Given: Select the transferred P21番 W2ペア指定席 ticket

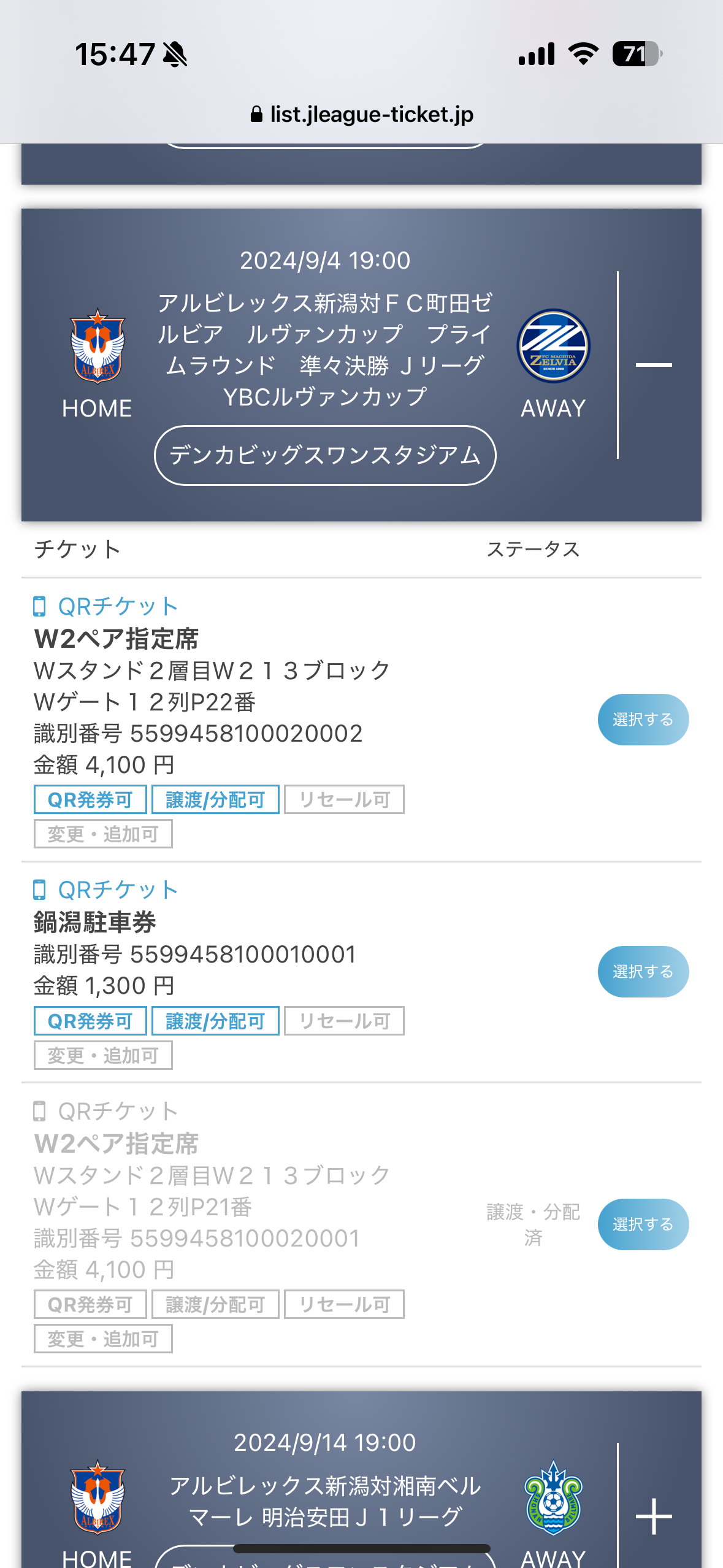Looking at the screenshot, I should [643, 1224].
